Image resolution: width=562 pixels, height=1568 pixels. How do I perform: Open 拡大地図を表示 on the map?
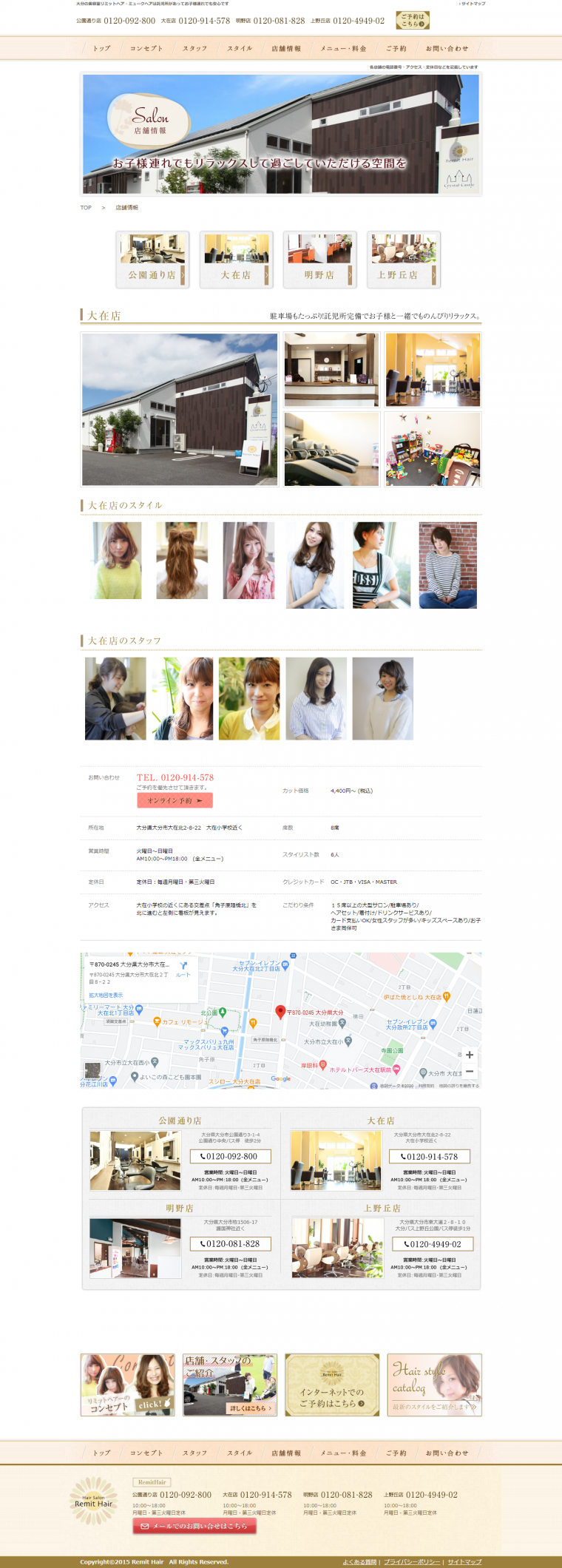[106, 995]
